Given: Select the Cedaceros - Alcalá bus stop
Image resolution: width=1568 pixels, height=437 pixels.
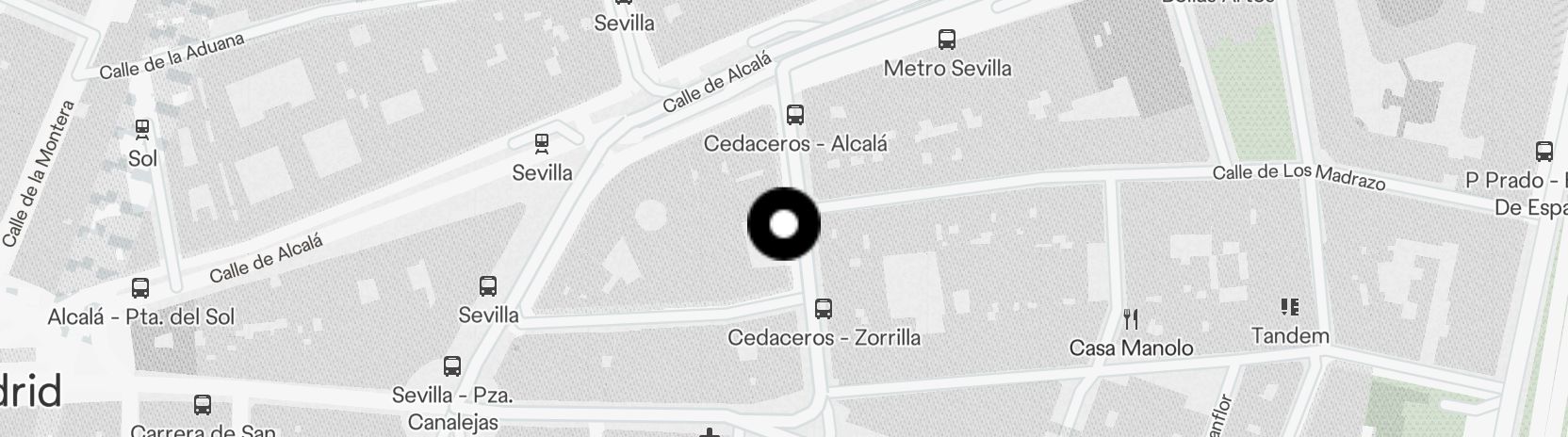Looking at the screenshot, I should click(795, 116).
